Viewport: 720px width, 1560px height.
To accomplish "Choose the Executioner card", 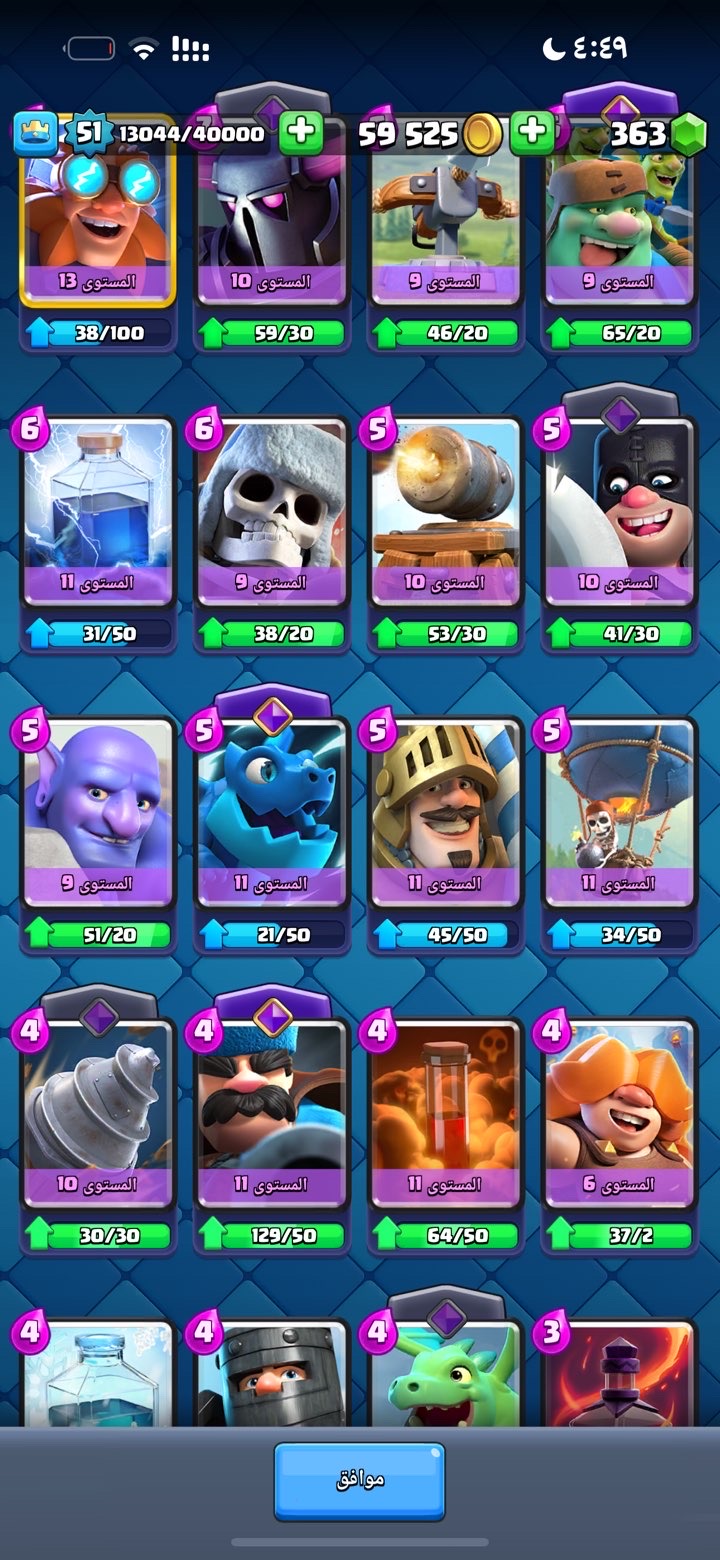I will coord(619,515).
